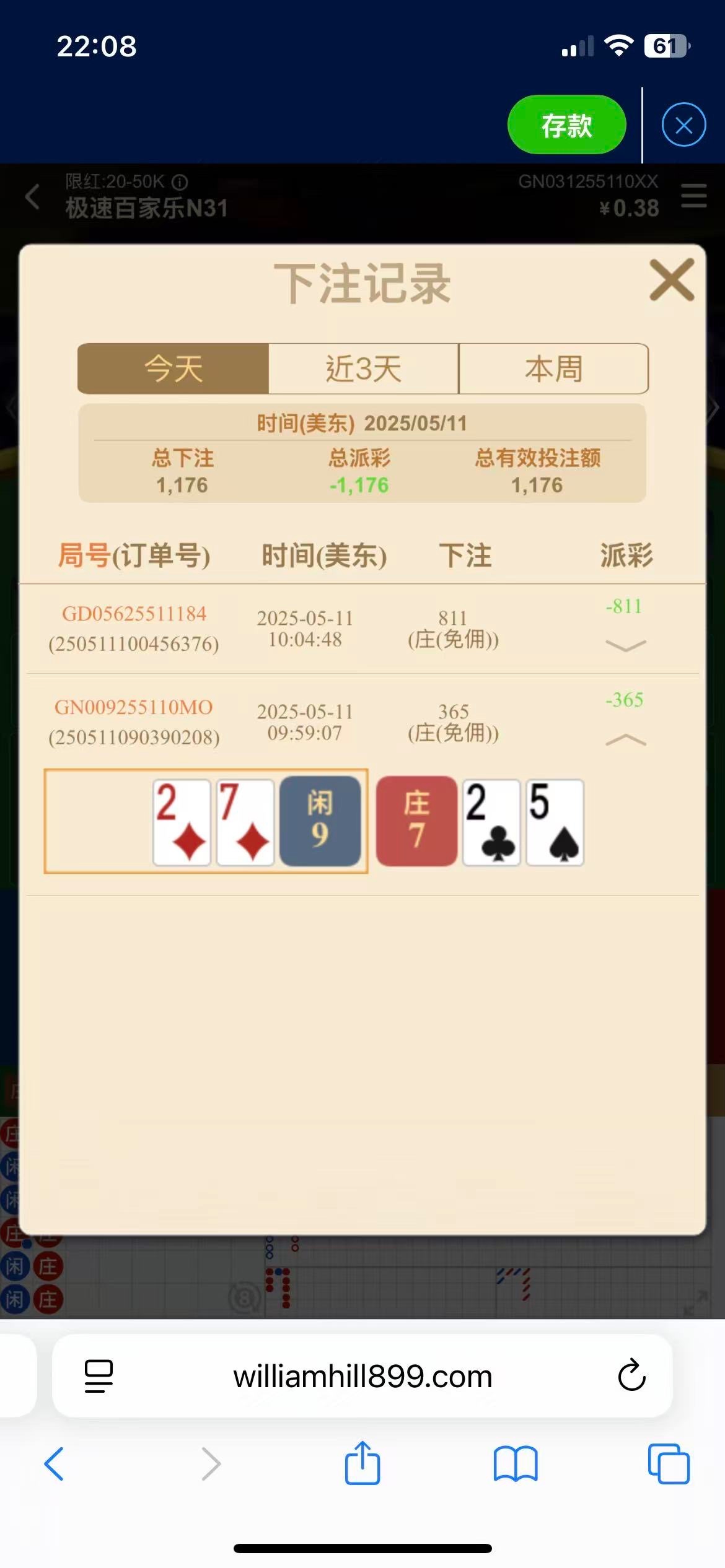Close the overlay with circled X icon
725x1568 pixels.
683,125
